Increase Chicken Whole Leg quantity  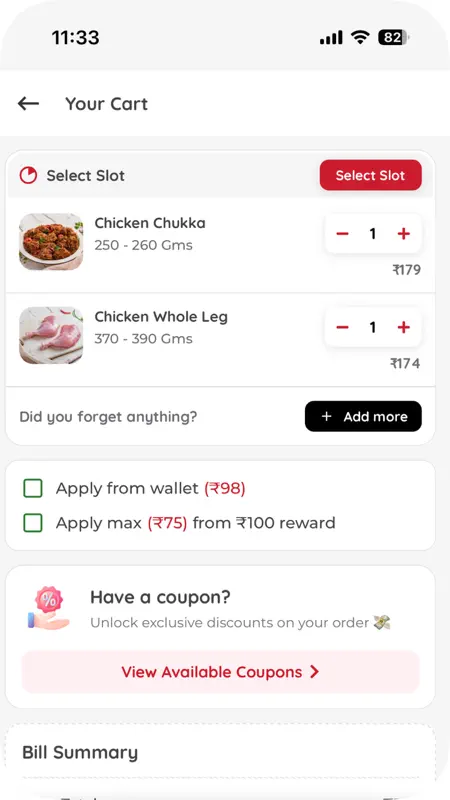coord(404,327)
